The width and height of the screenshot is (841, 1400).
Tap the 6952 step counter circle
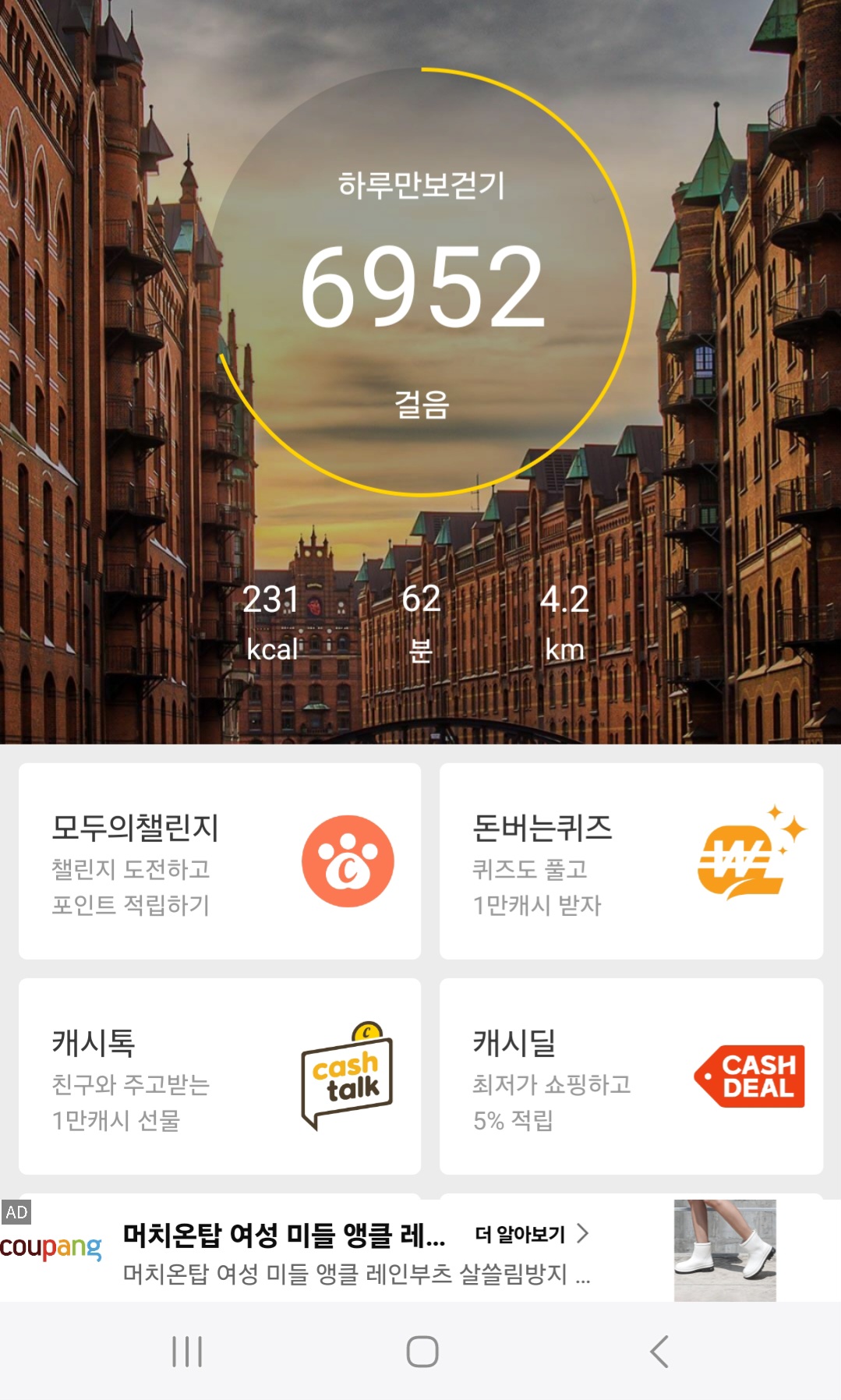422,285
